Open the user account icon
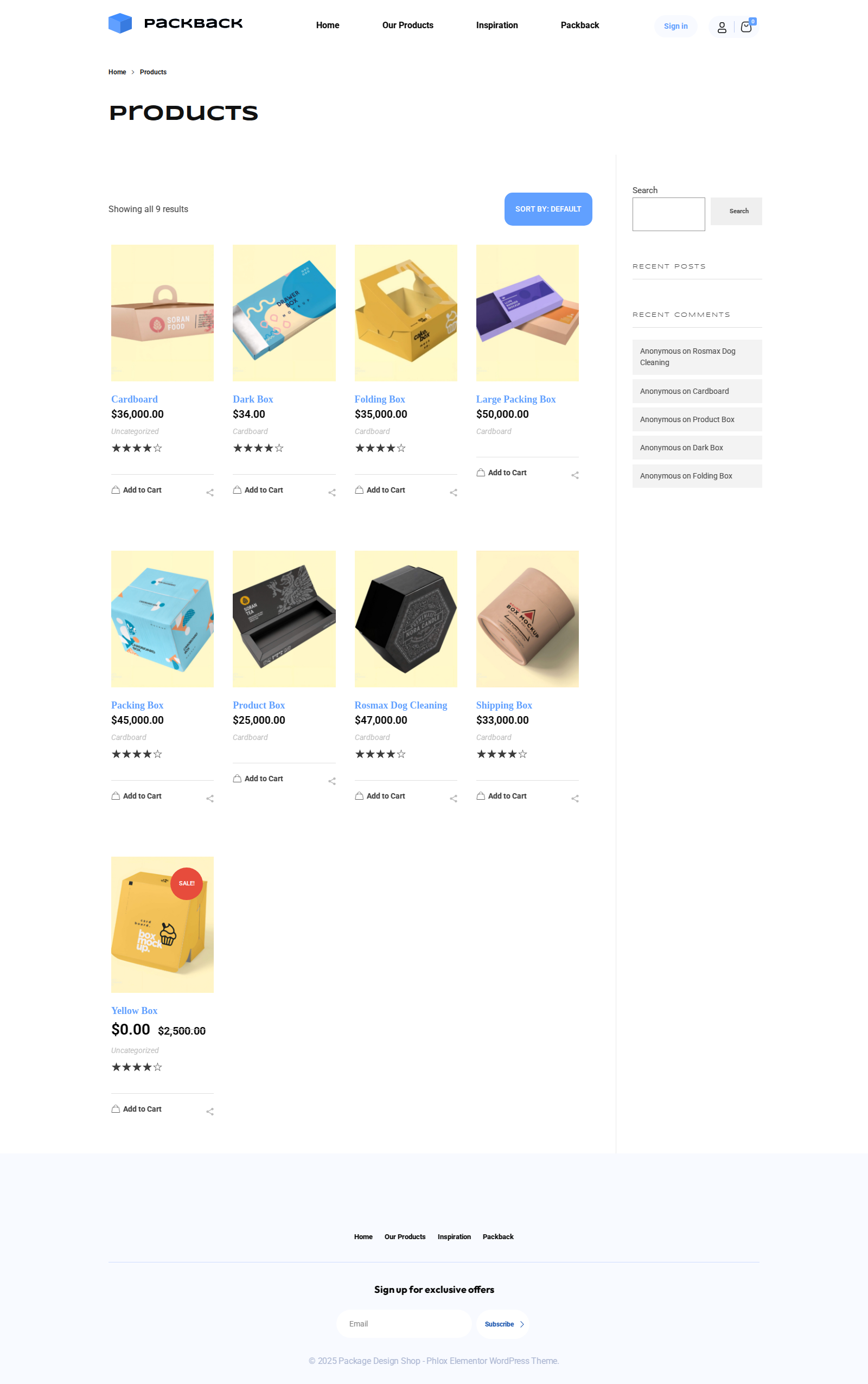Screen dimensions: 868x1384 722,27
